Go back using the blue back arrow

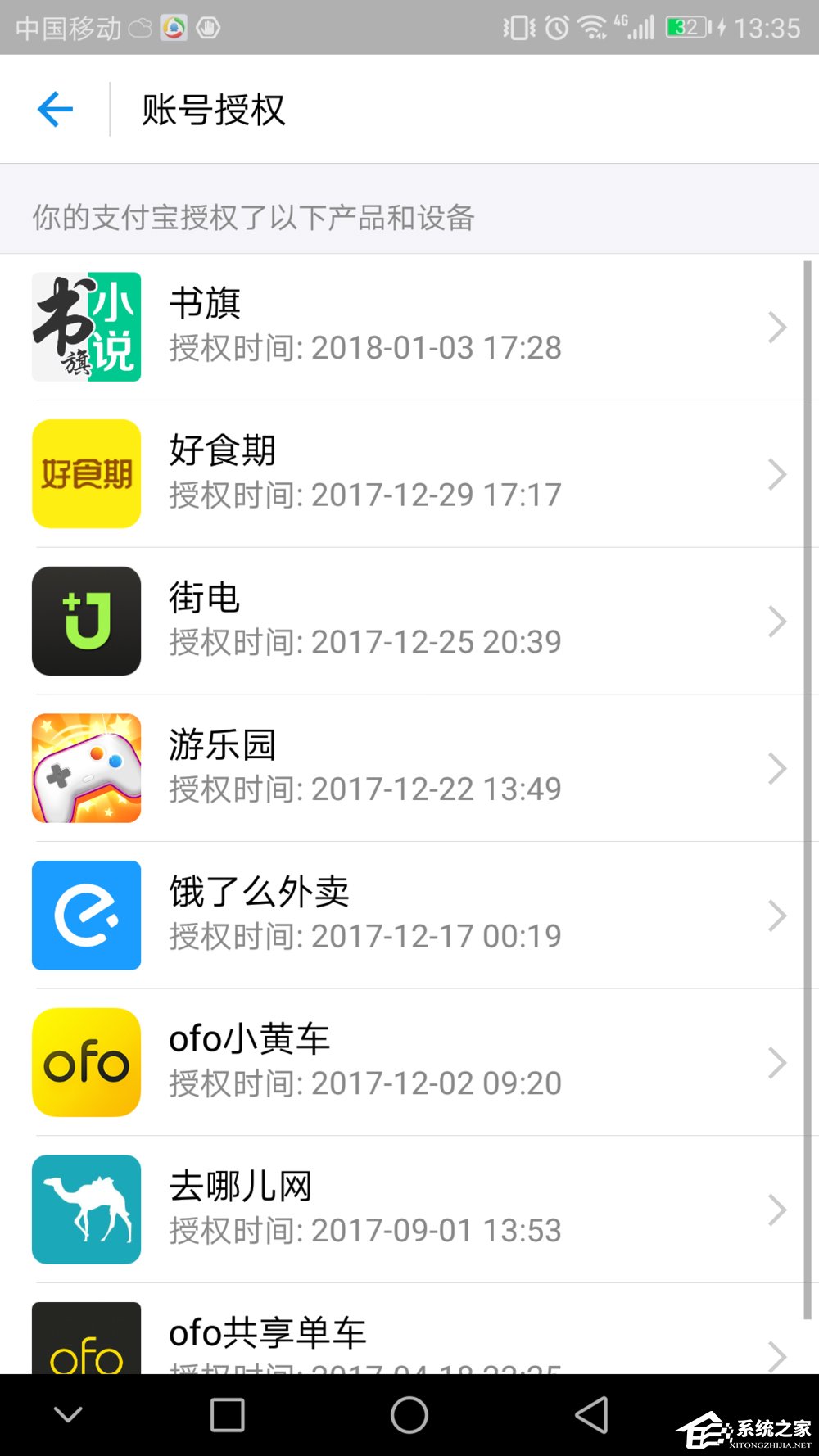point(54,108)
